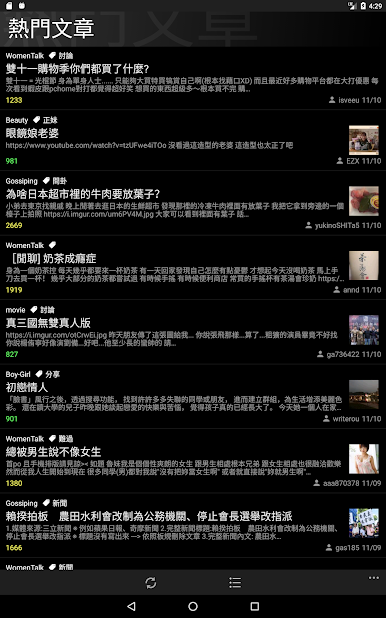
Task: Open the [閒聊] 奶茶成癮症 article
Action: [x=193, y=268]
